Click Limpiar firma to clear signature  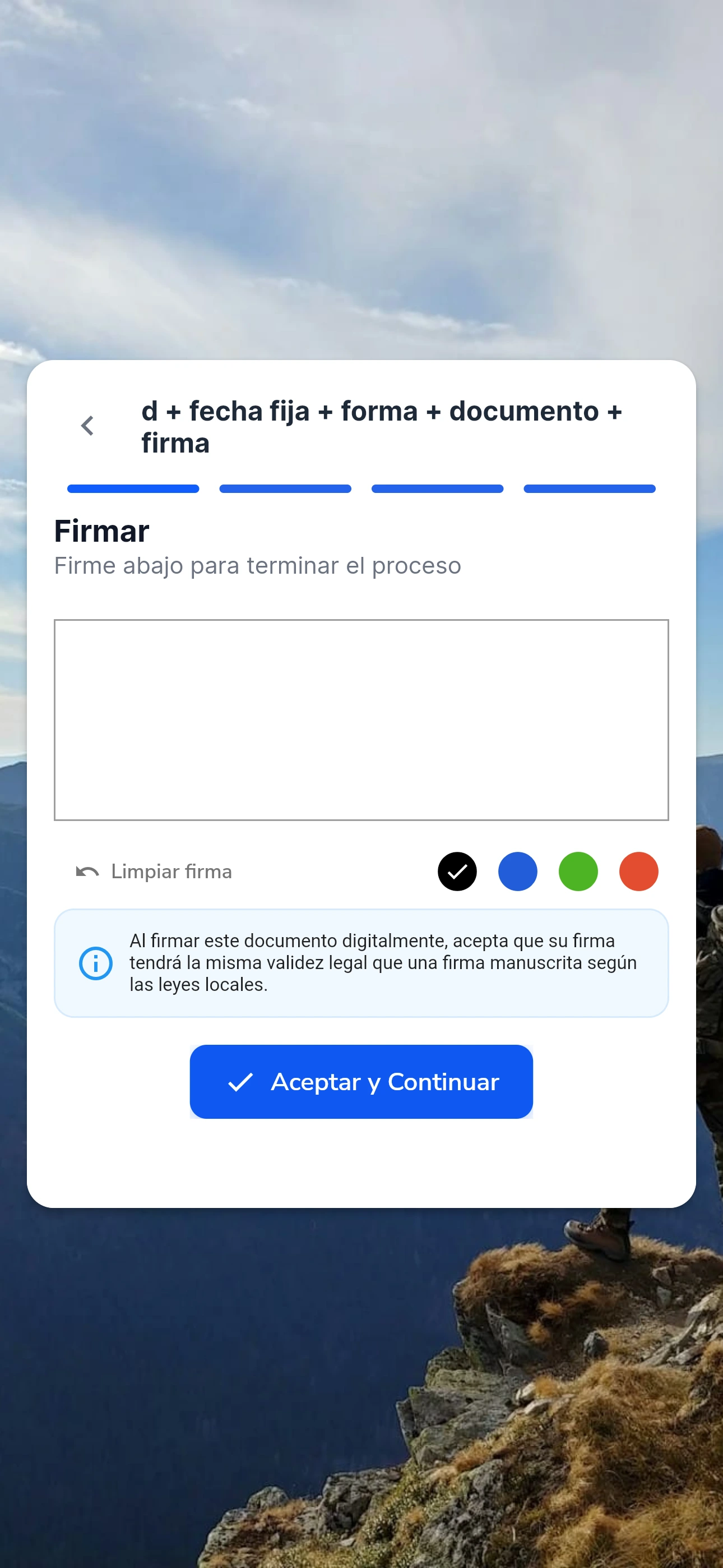tap(171, 871)
